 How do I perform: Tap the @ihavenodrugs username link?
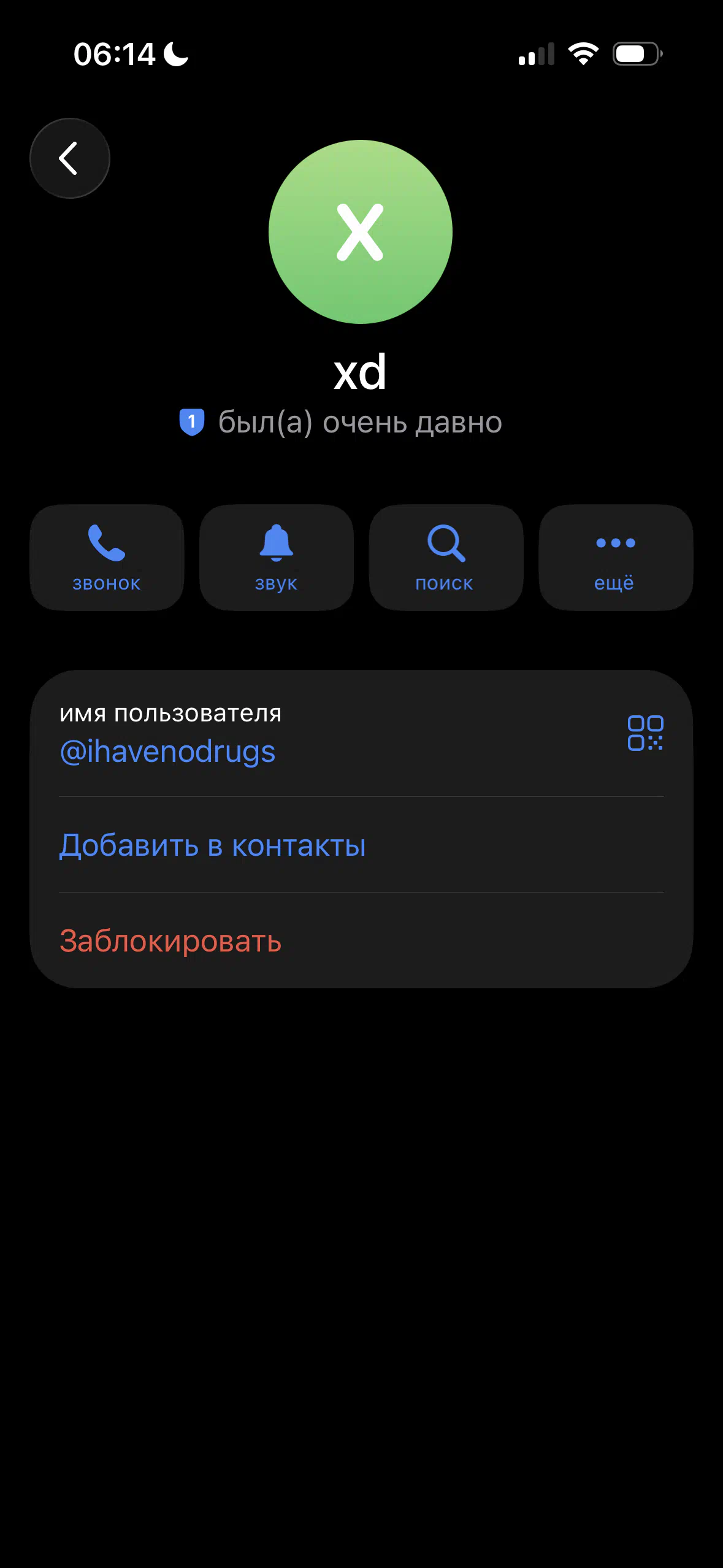point(167,751)
